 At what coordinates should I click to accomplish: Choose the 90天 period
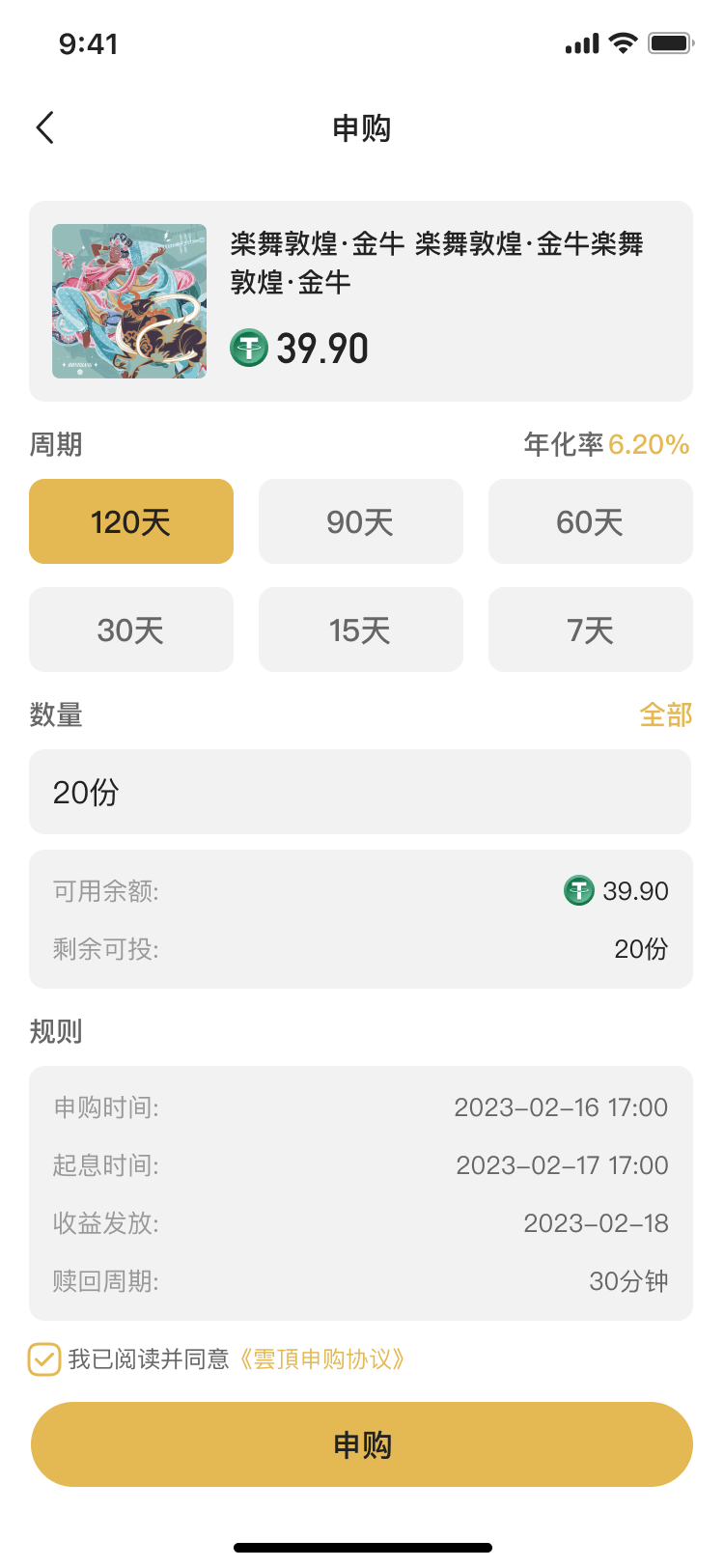361,521
